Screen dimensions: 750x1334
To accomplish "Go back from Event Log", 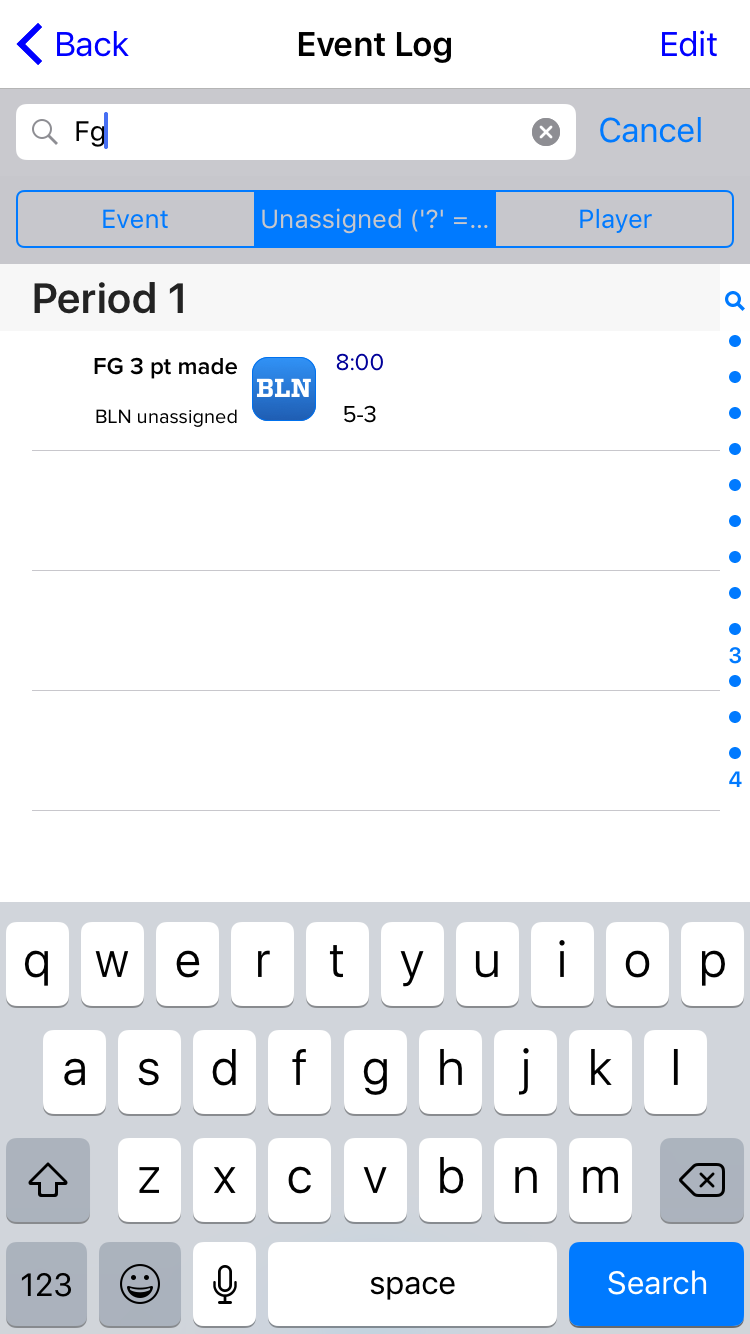I will click(73, 45).
